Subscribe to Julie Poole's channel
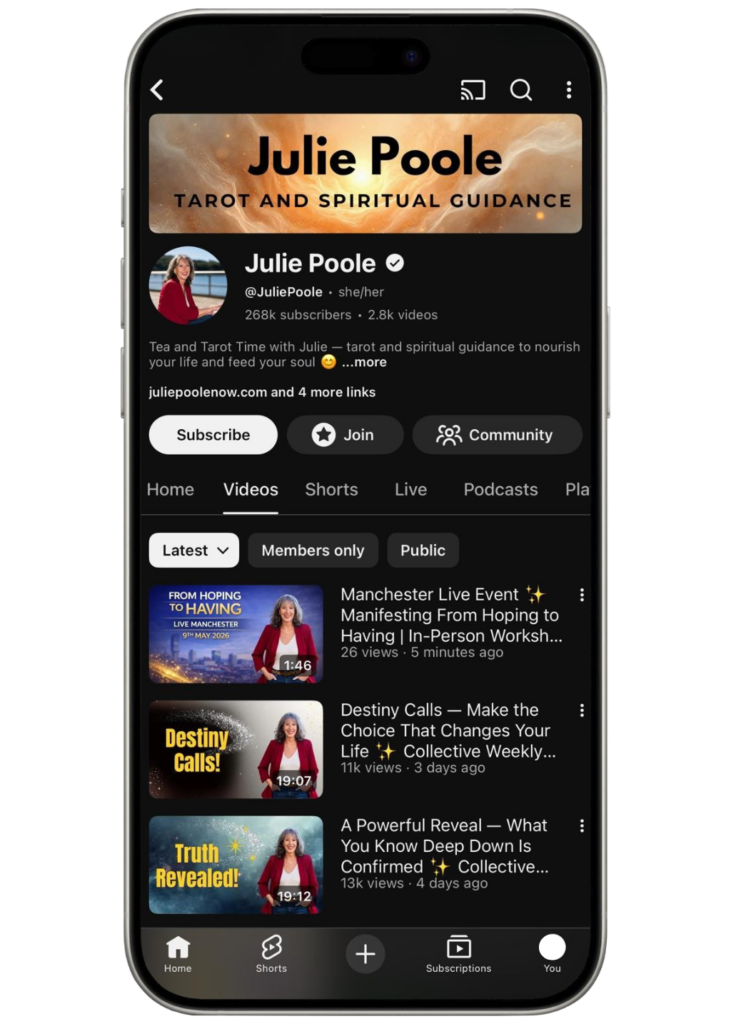Screen dimensions: 731x1024 [213, 435]
